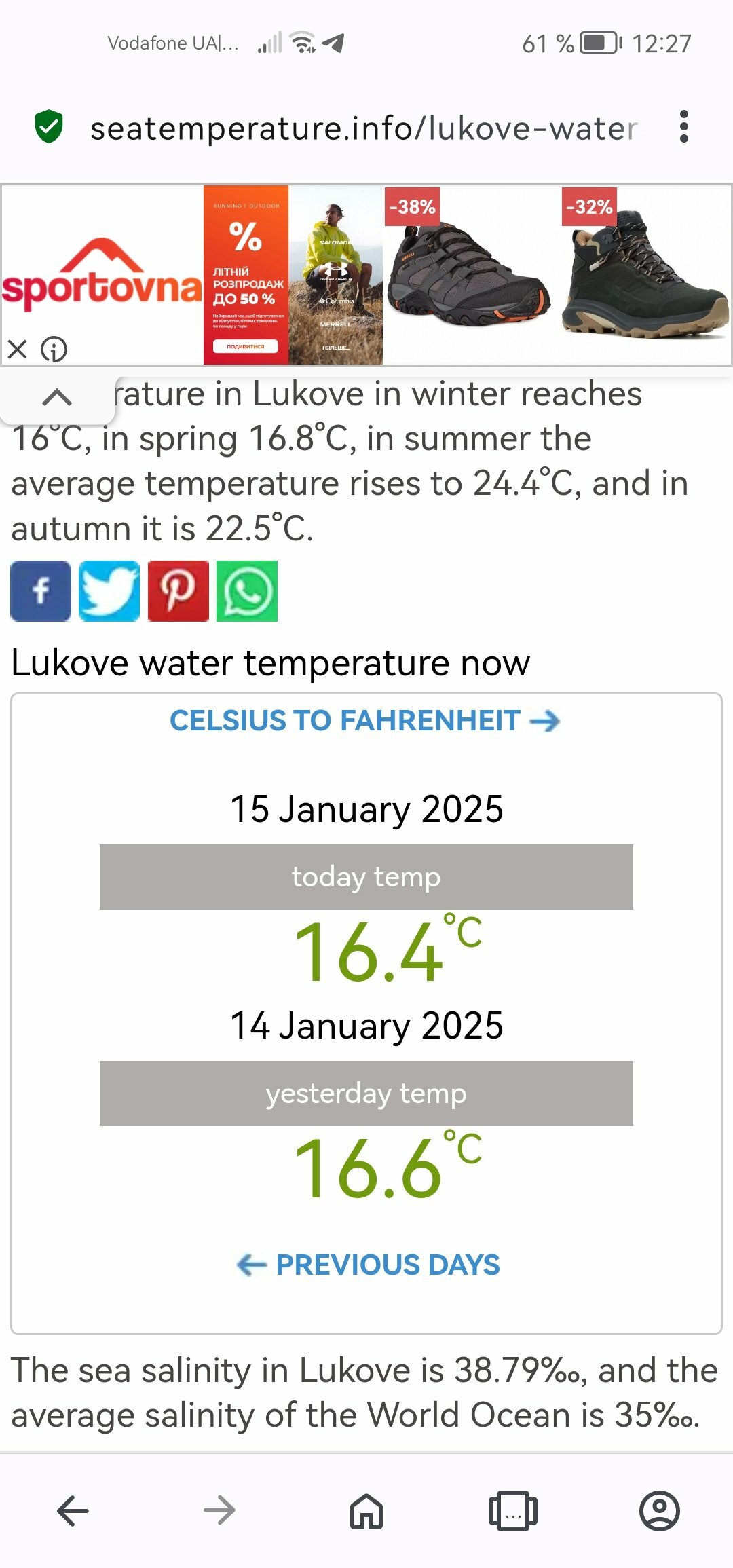This screenshot has width=733, height=1568.
Task: View site security shield info
Action: pos(49,126)
